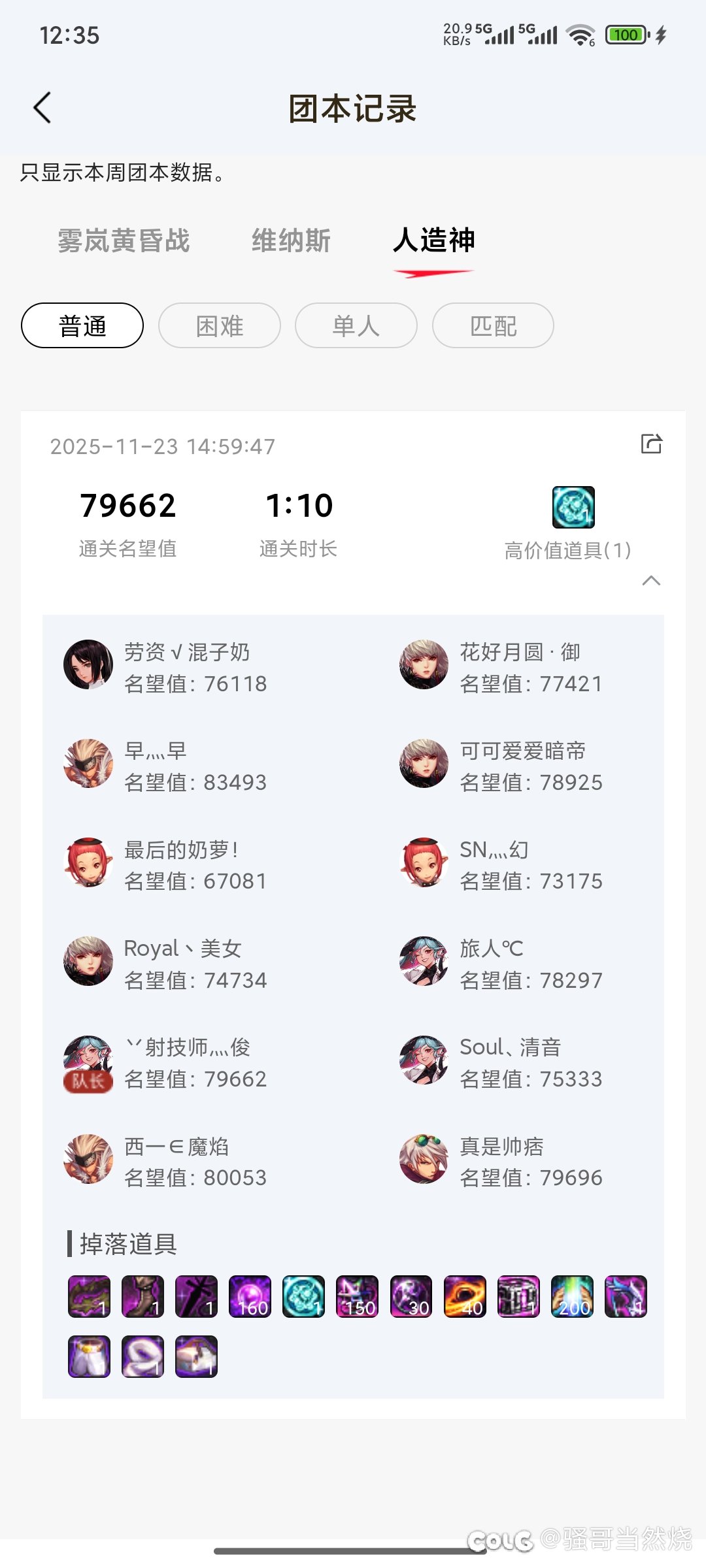Show 单人 mode records

click(x=356, y=325)
